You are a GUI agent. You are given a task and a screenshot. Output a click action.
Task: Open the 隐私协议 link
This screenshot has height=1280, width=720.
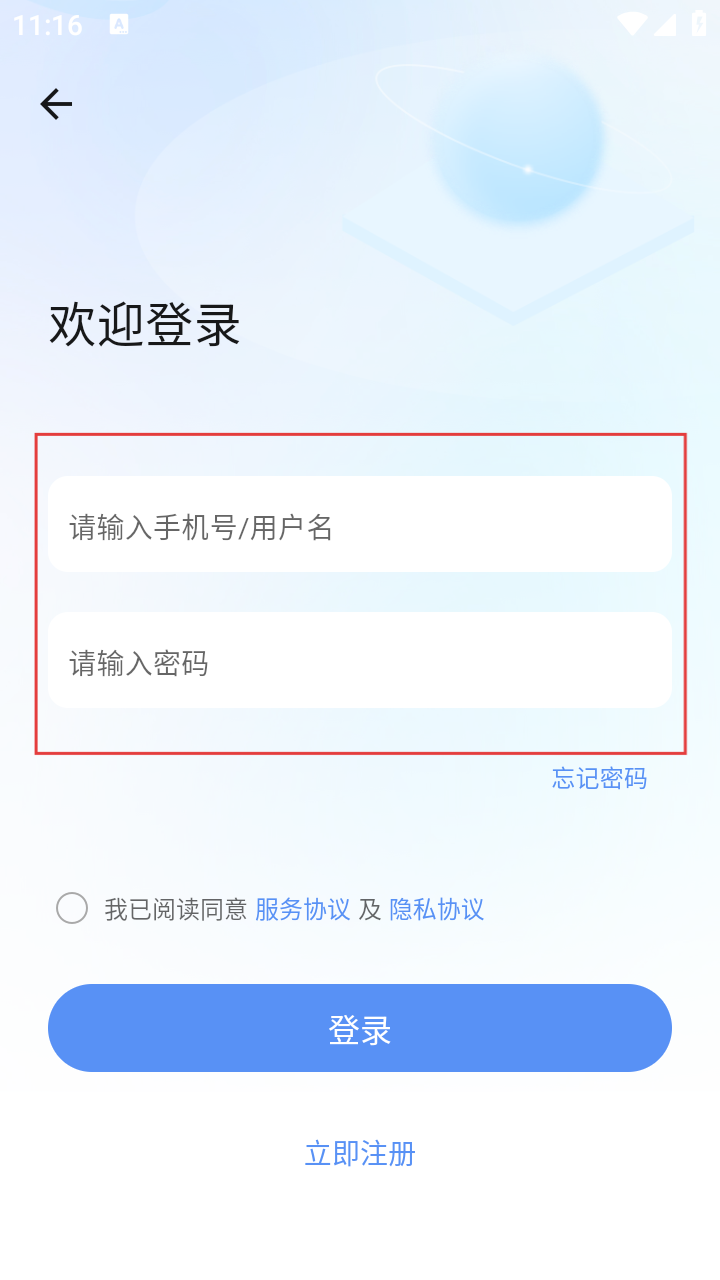coord(437,909)
